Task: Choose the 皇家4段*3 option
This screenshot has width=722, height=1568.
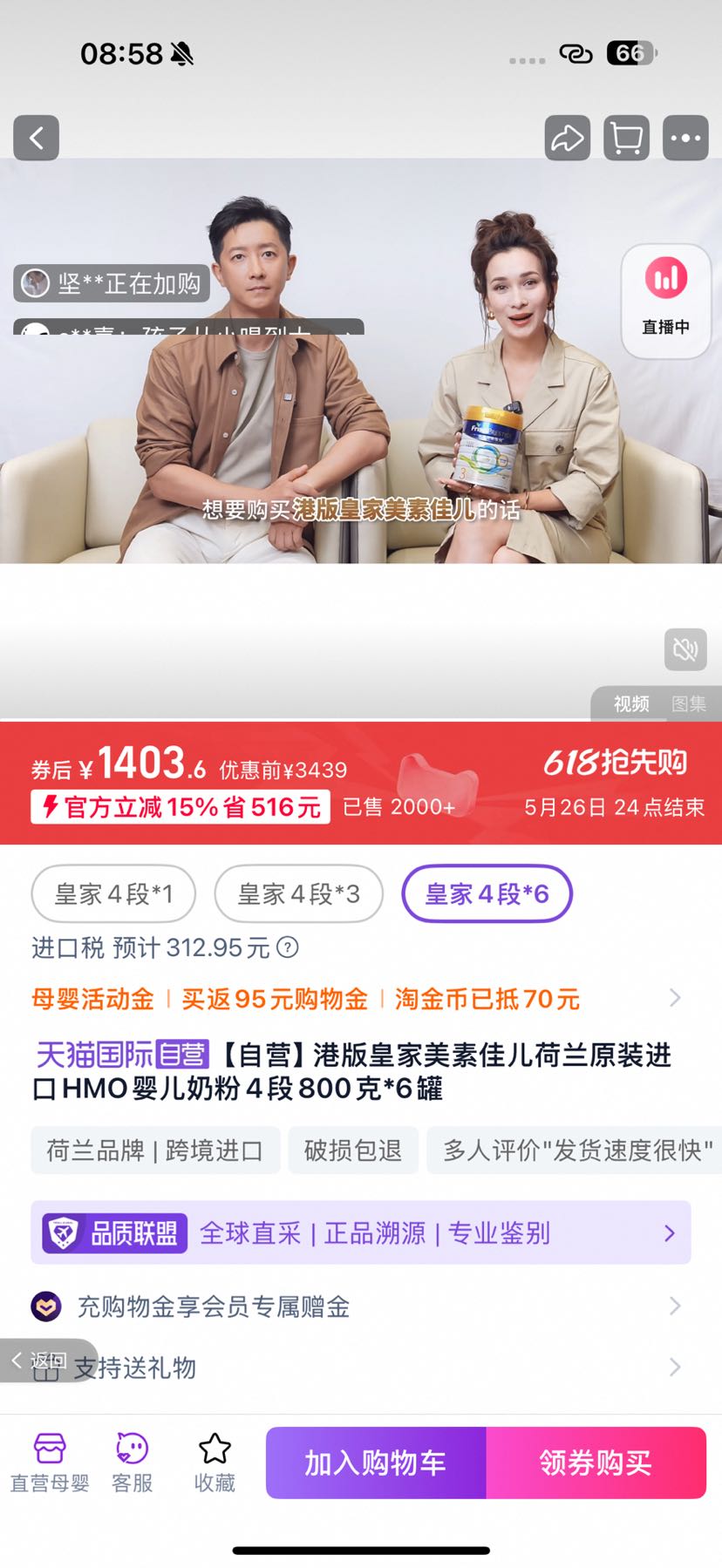Action: click(298, 893)
